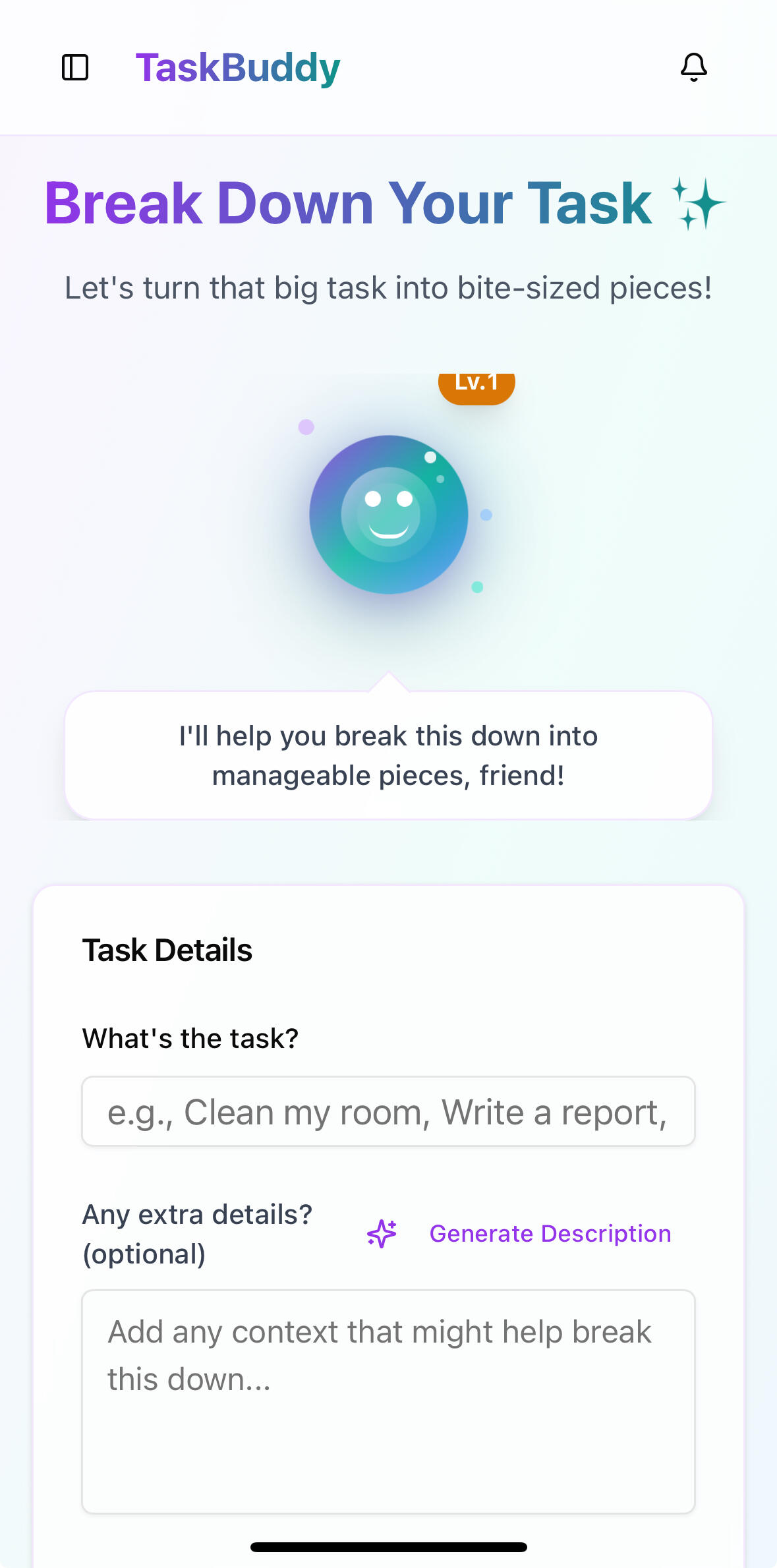Open the sidebar menu panel
This screenshot has width=777, height=1568.
pyautogui.click(x=75, y=67)
